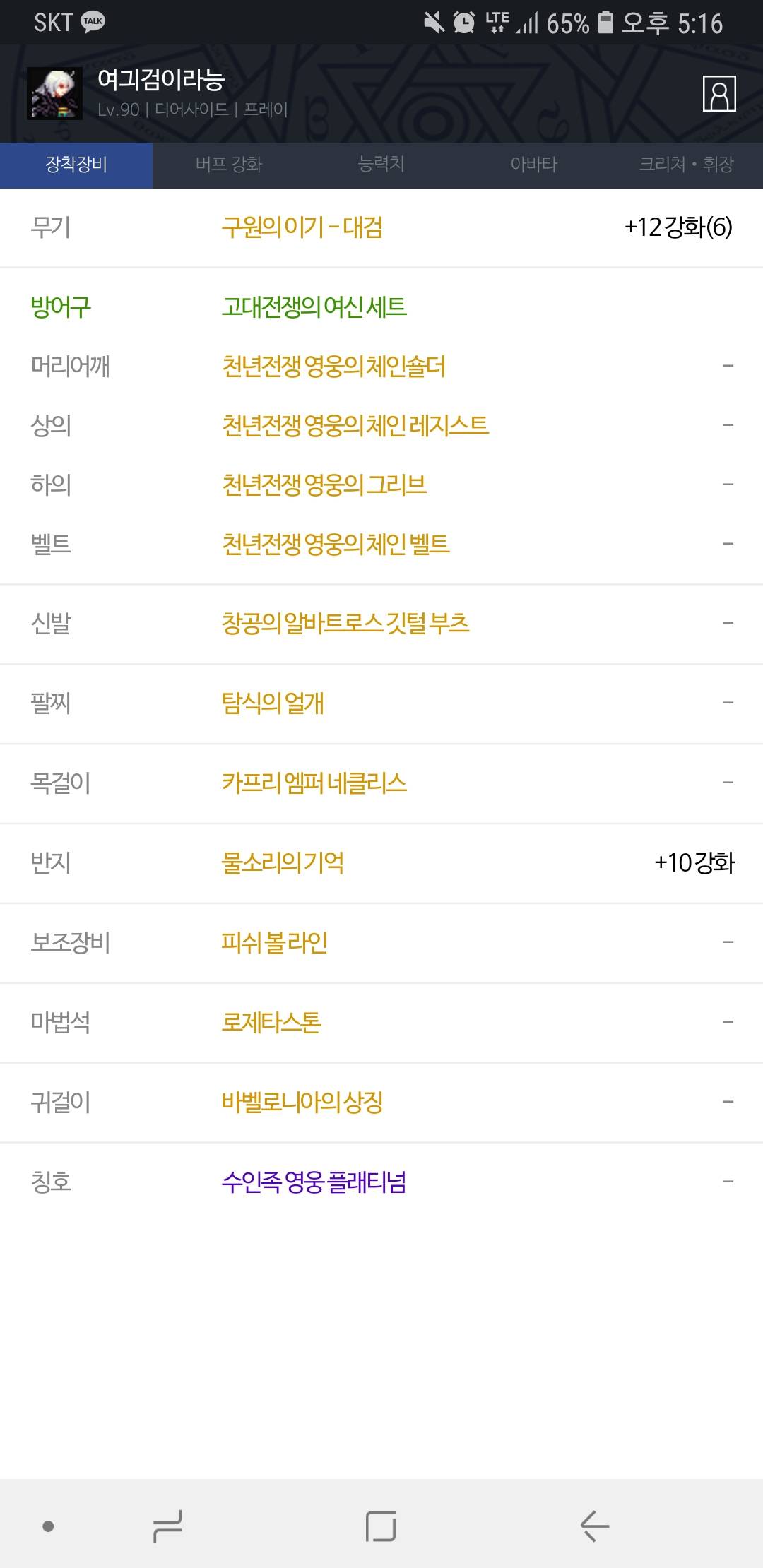Switch to the 버프 강화 tab

pos(229,165)
